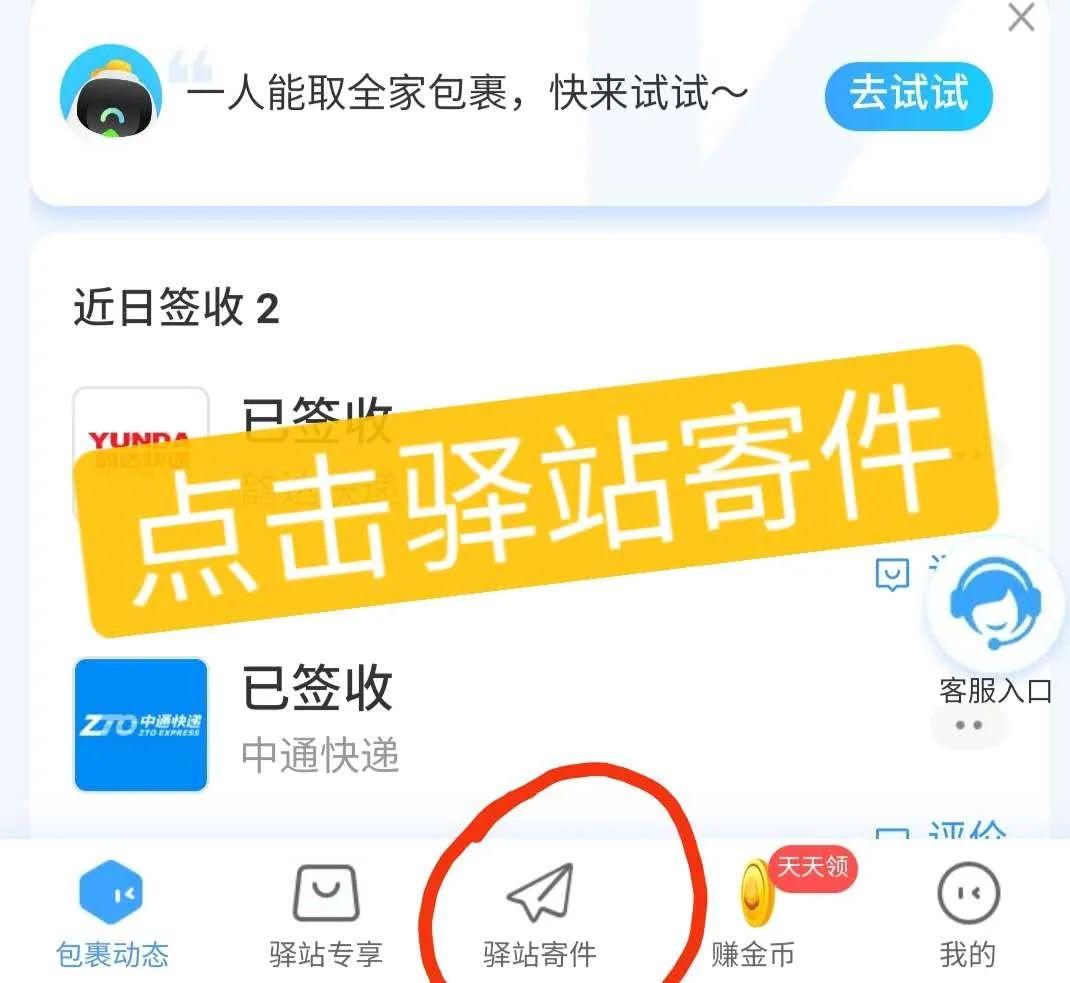This screenshot has height=983, width=1070.
Task: Dismiss the package pickup banner
Action: pos(1021,17)
